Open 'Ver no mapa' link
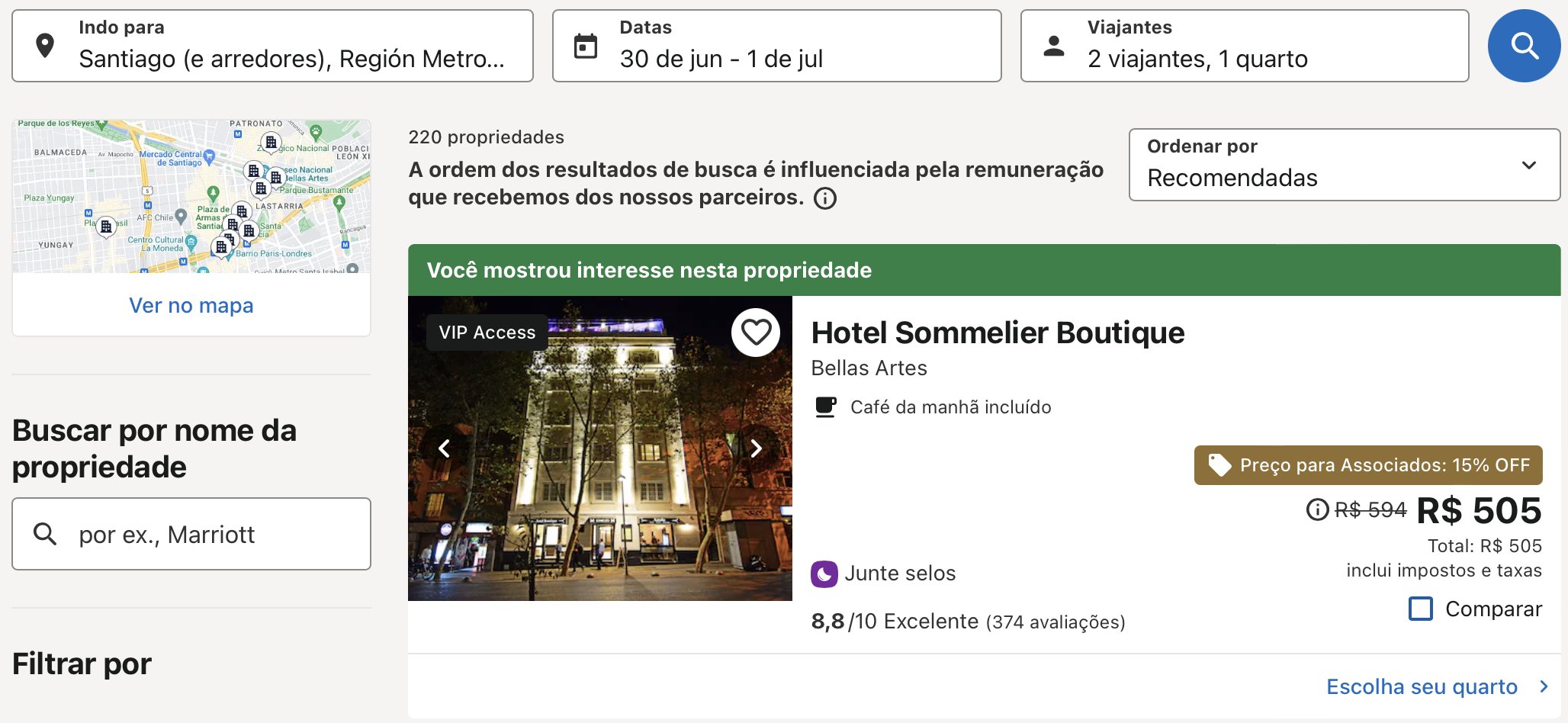The height and width of the screenshot is (723, 1568). (191, 305)
